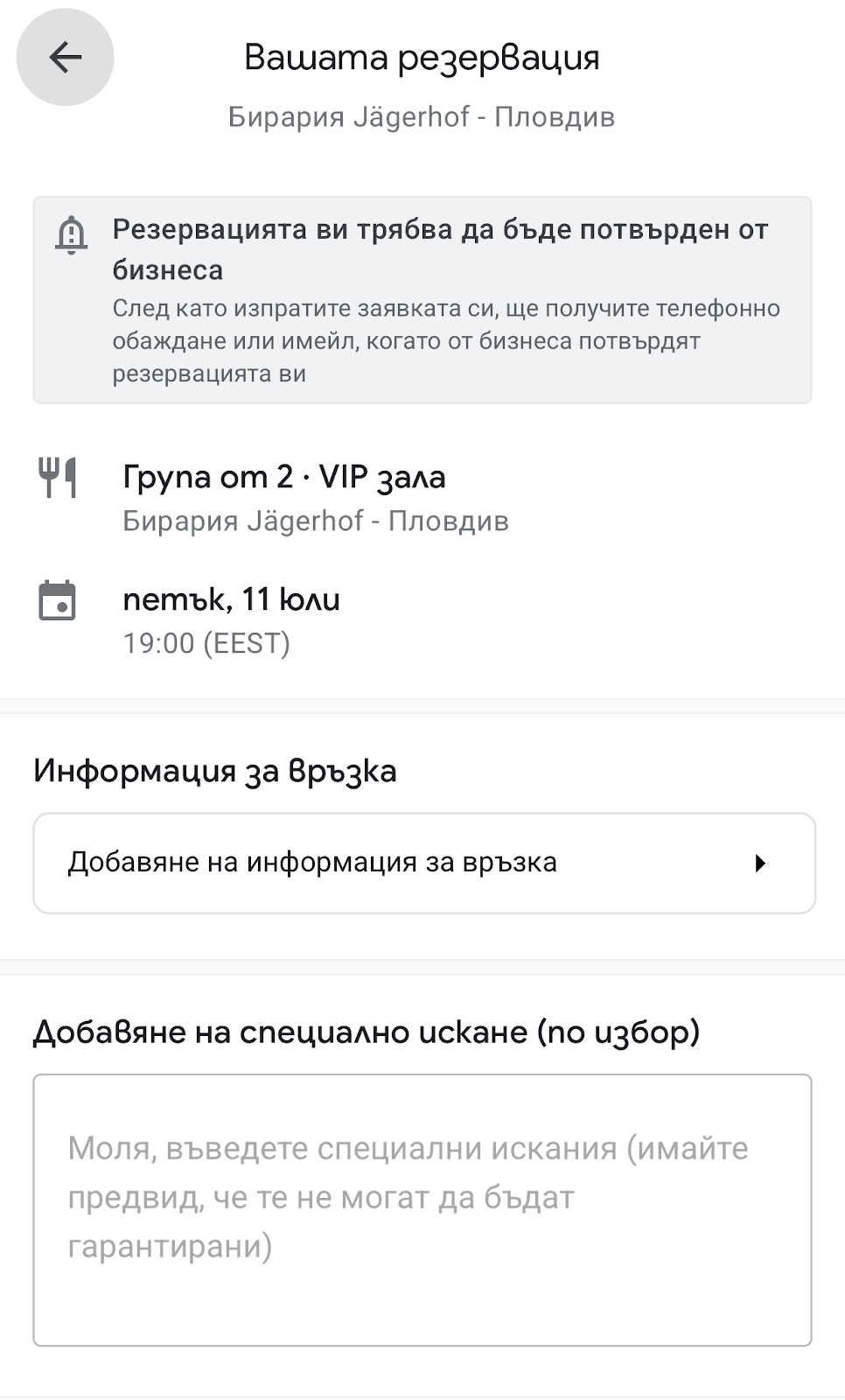The height and width of the screenshot is (1400, 845).
Task: Go back using the top-left arrow
Action: pyautogui.click(x=66, y=58)
